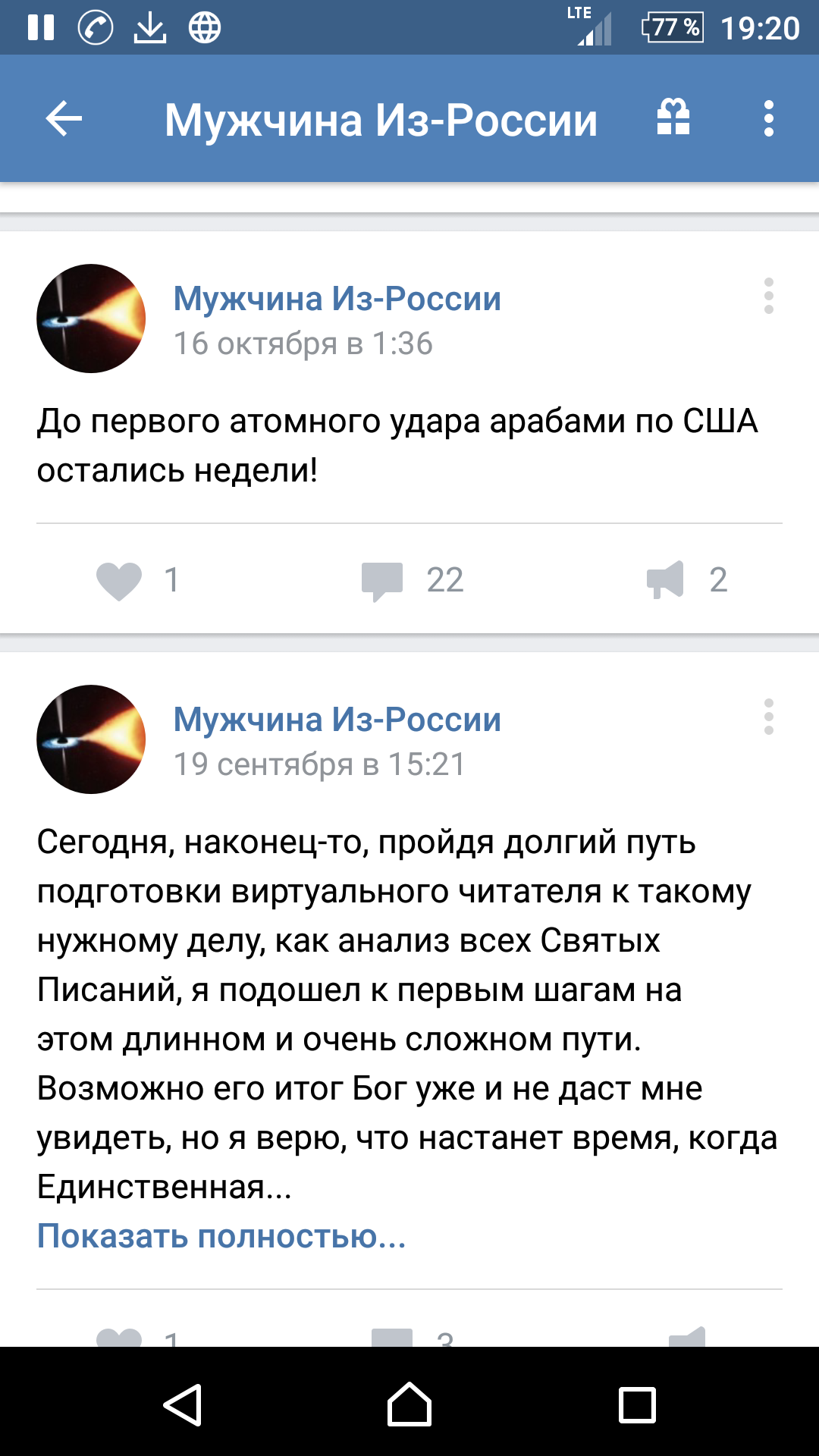Open the app bar overflow menu
Image resolution: width=819 pixels, height=1456 pixels.
769,118
